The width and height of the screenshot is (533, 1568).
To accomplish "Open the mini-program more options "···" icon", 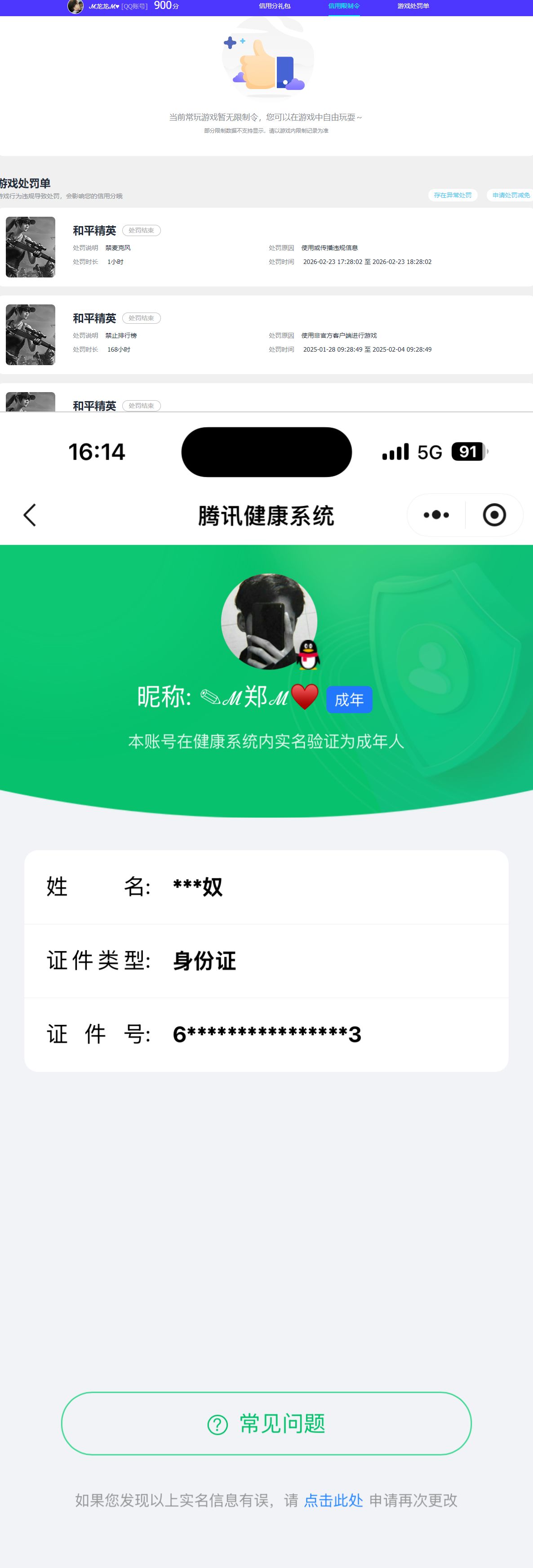I will click(435, 514).
